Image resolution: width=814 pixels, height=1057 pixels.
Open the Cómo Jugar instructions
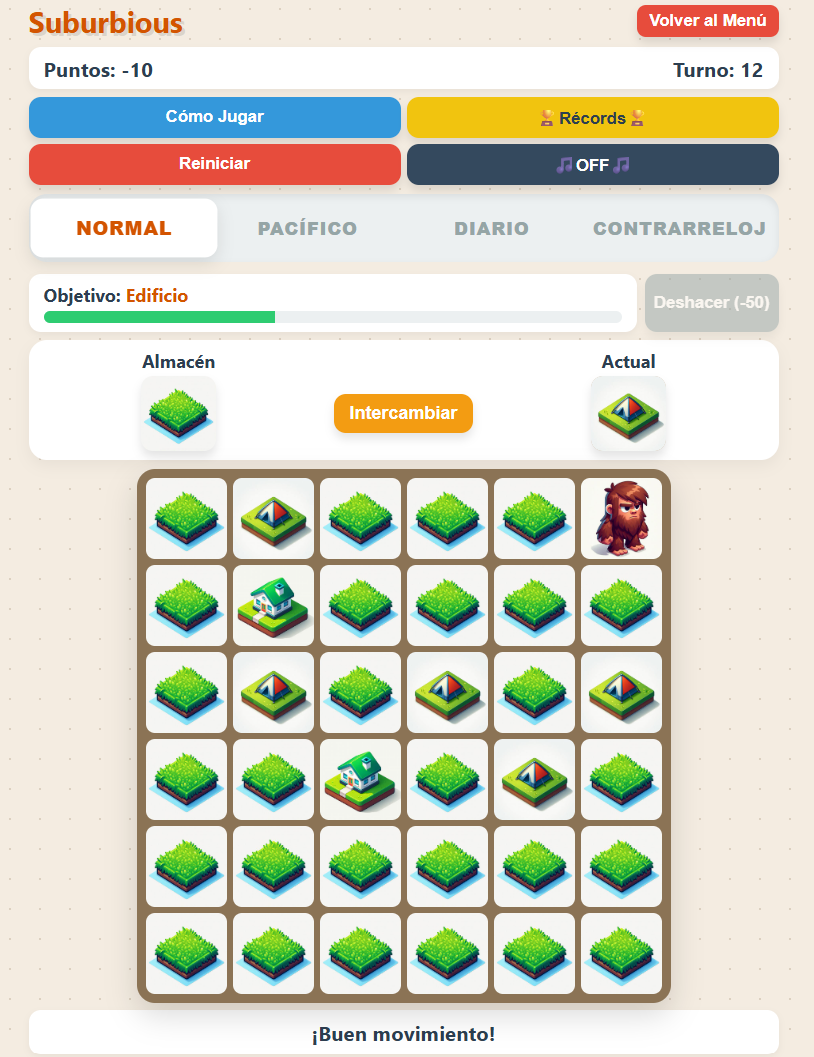click(x=215, y=117)
